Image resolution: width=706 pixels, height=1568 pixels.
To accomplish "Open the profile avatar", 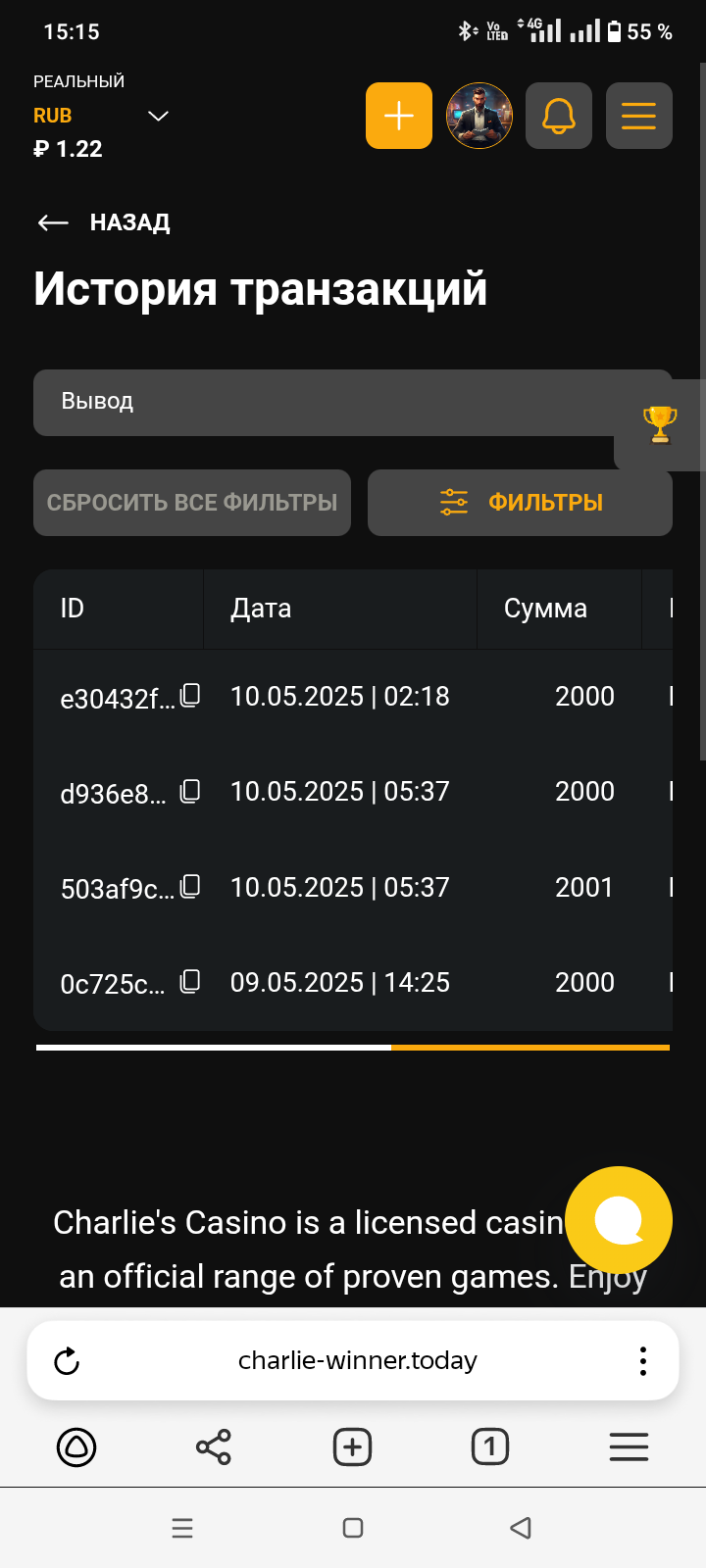I will coord(479,116).
